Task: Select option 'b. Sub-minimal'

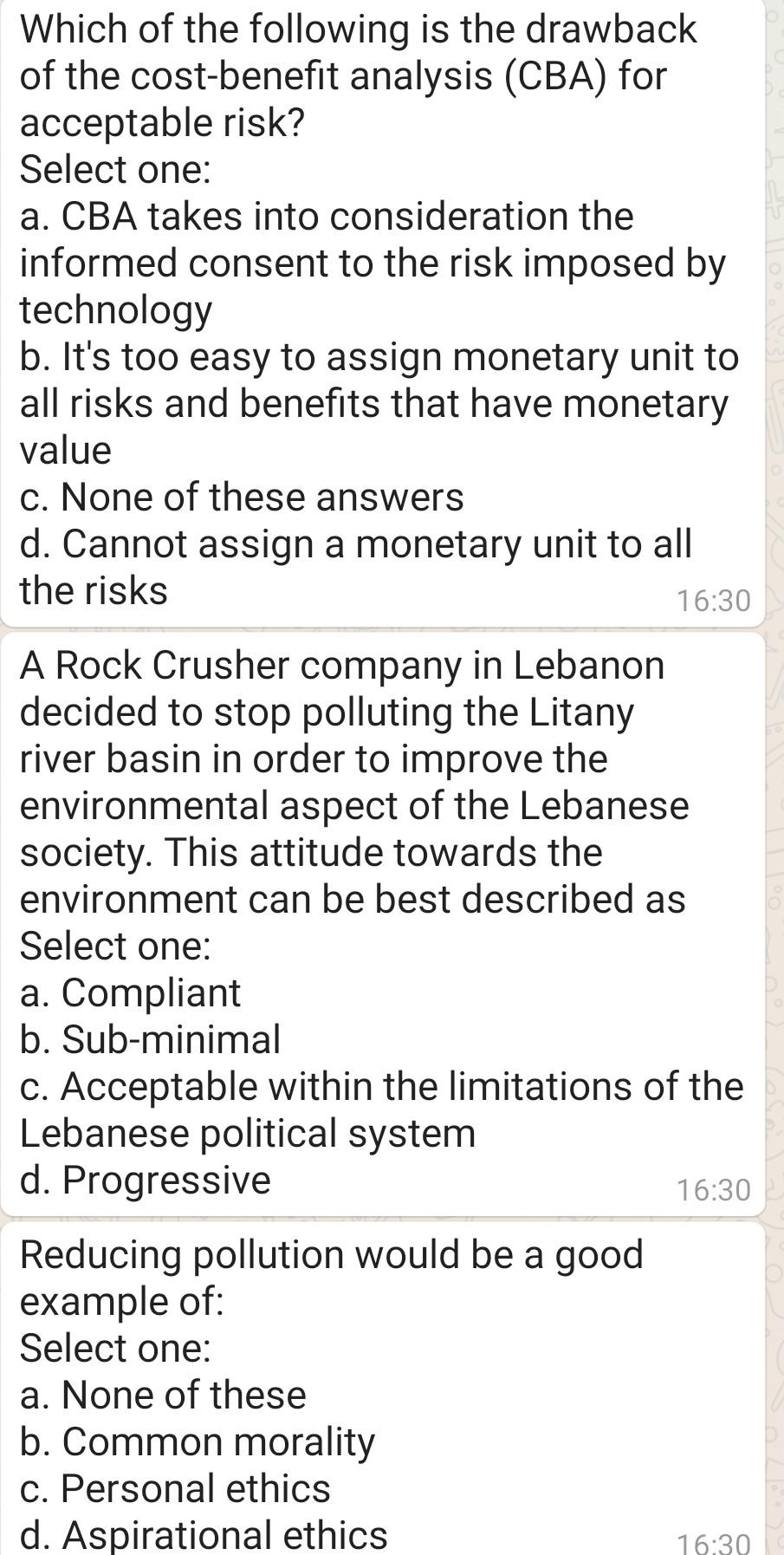Action: coord(151,1039)
